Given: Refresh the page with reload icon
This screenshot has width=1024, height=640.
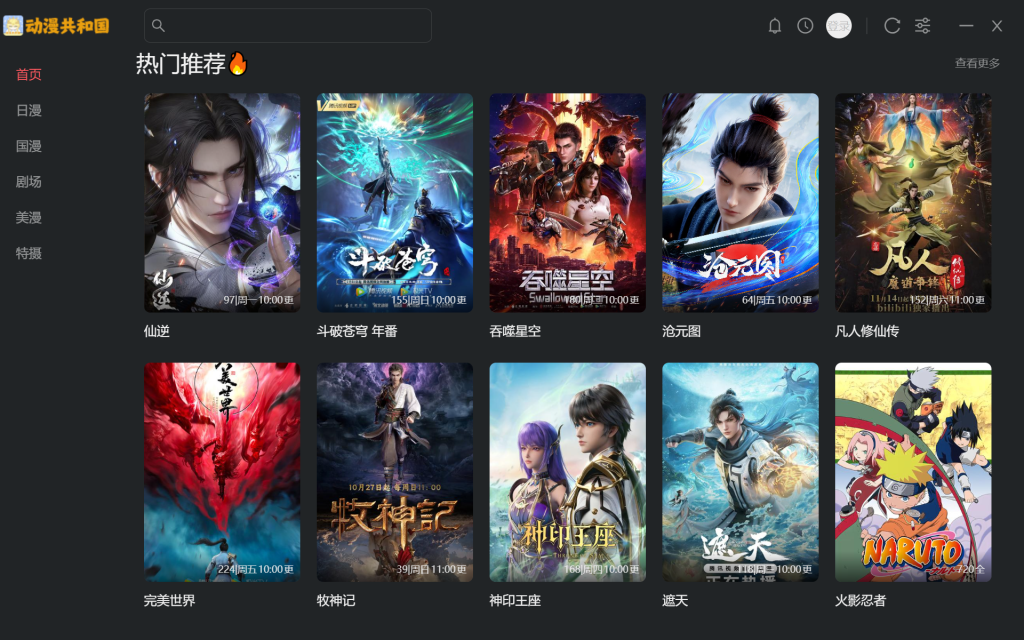Looking at the screenshot, I should [892, 26].
